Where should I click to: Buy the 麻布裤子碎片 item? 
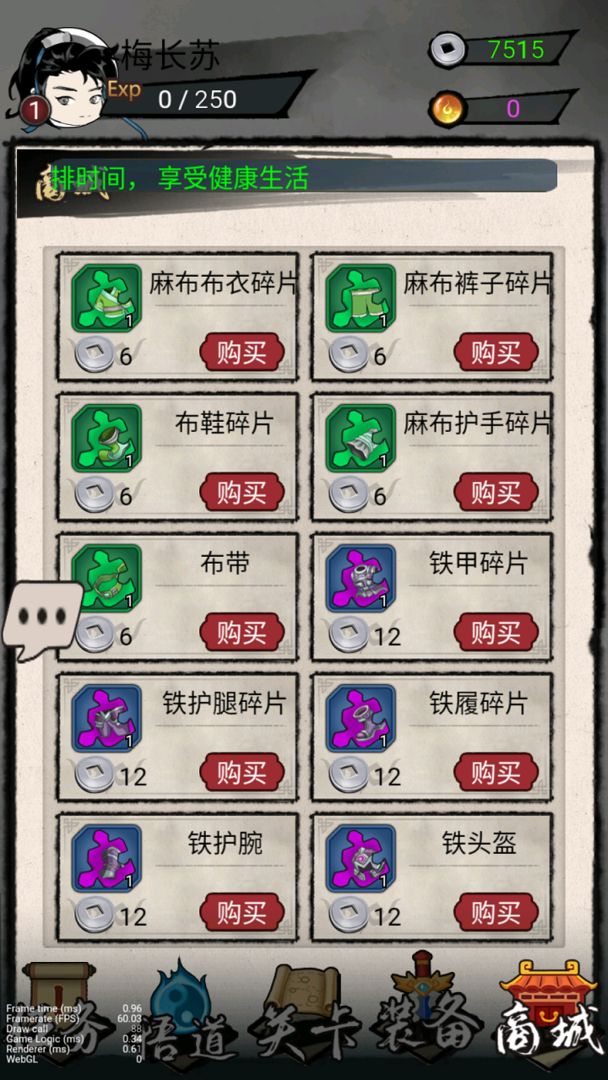point(496,353)
